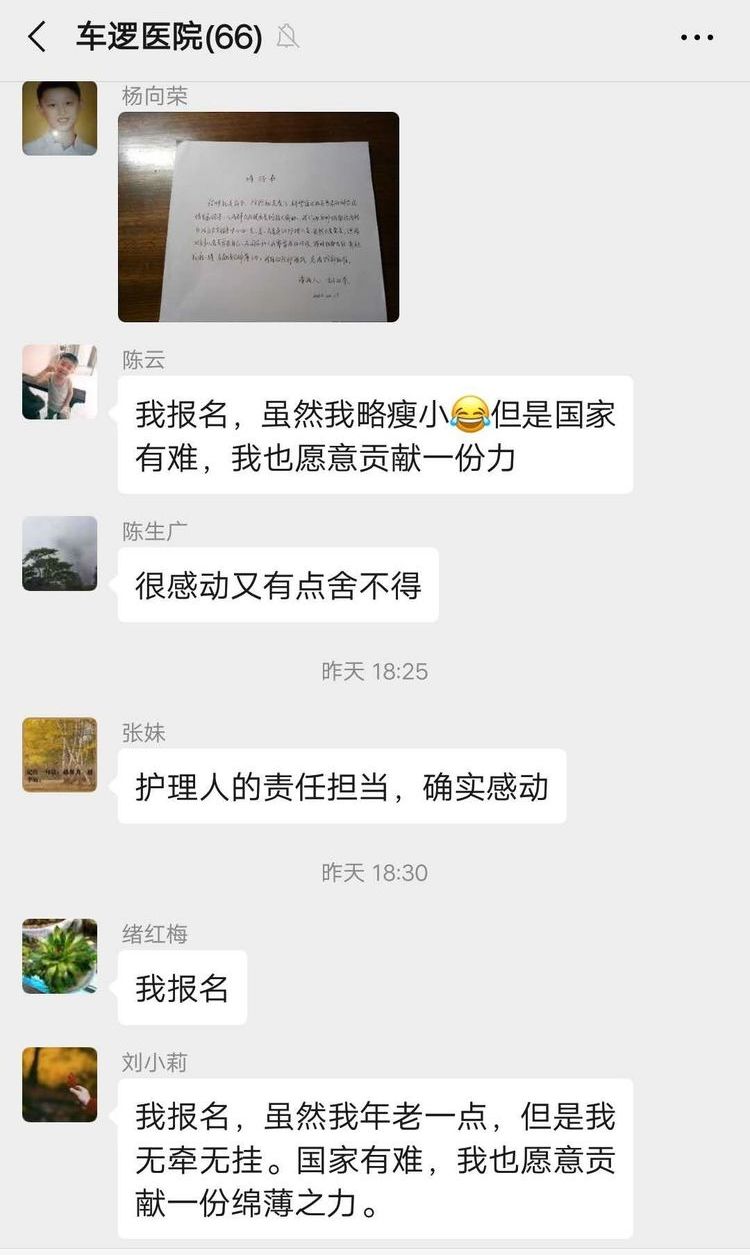750x1255 pixels.
Task: Tap 刘小莉's profile picture
Action: [60, 1084]
